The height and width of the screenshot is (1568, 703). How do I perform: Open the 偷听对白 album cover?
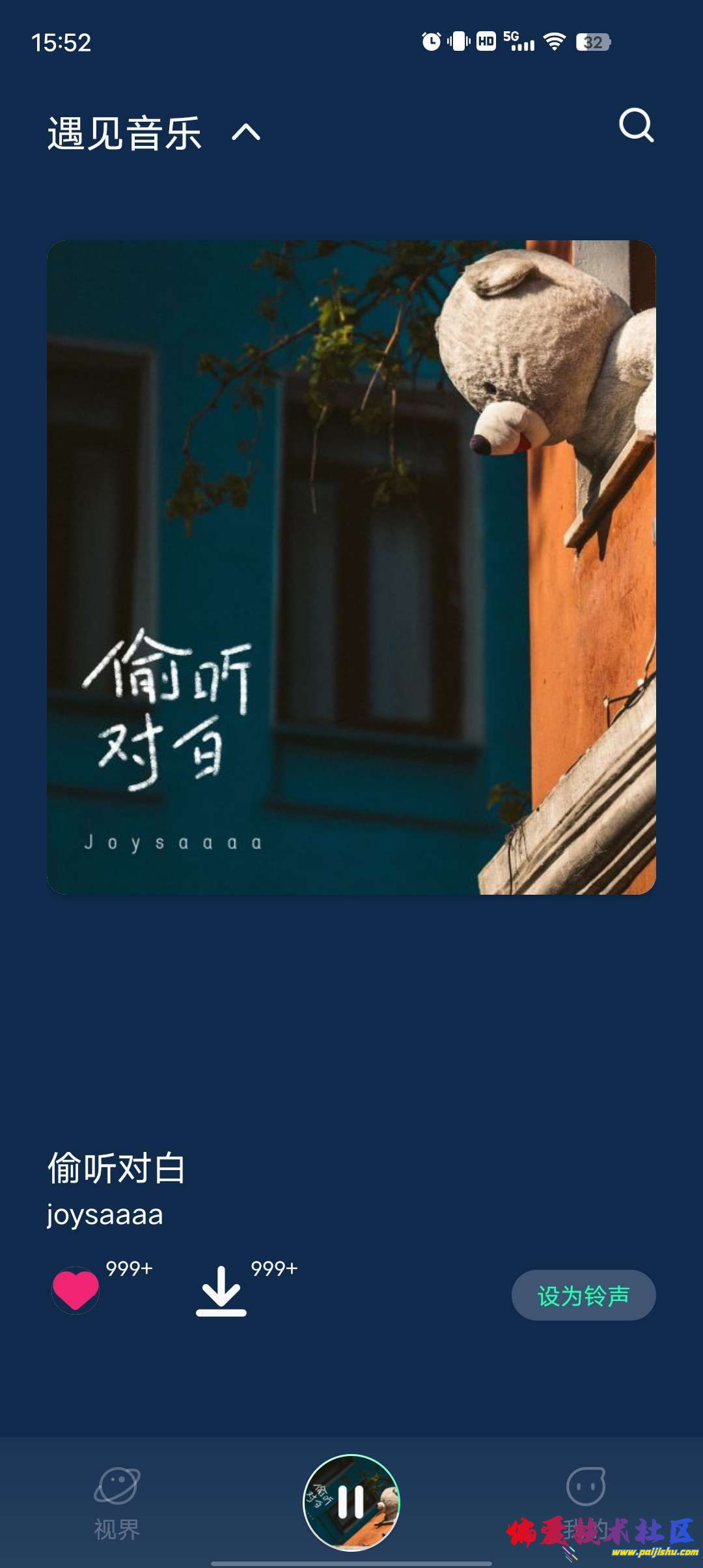pyautogui.click(x=351, y=567)
